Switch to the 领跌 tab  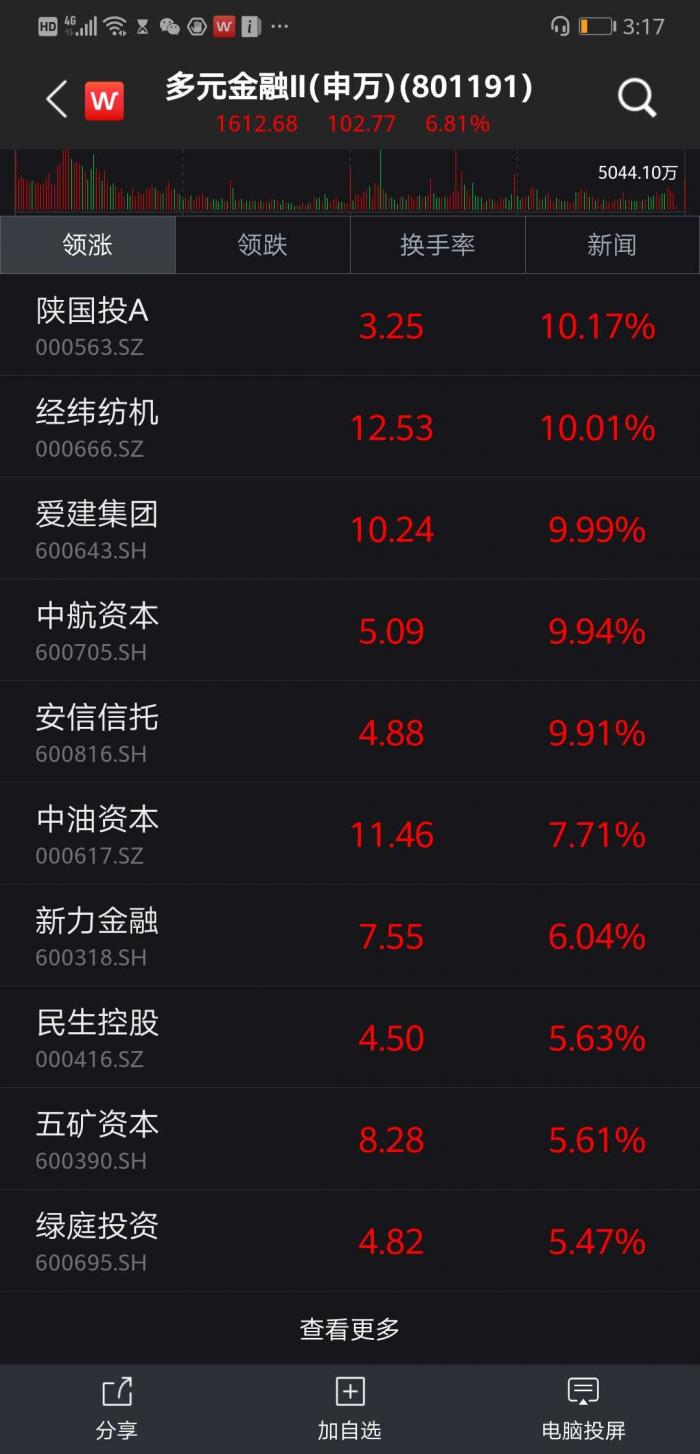[262, 245]
